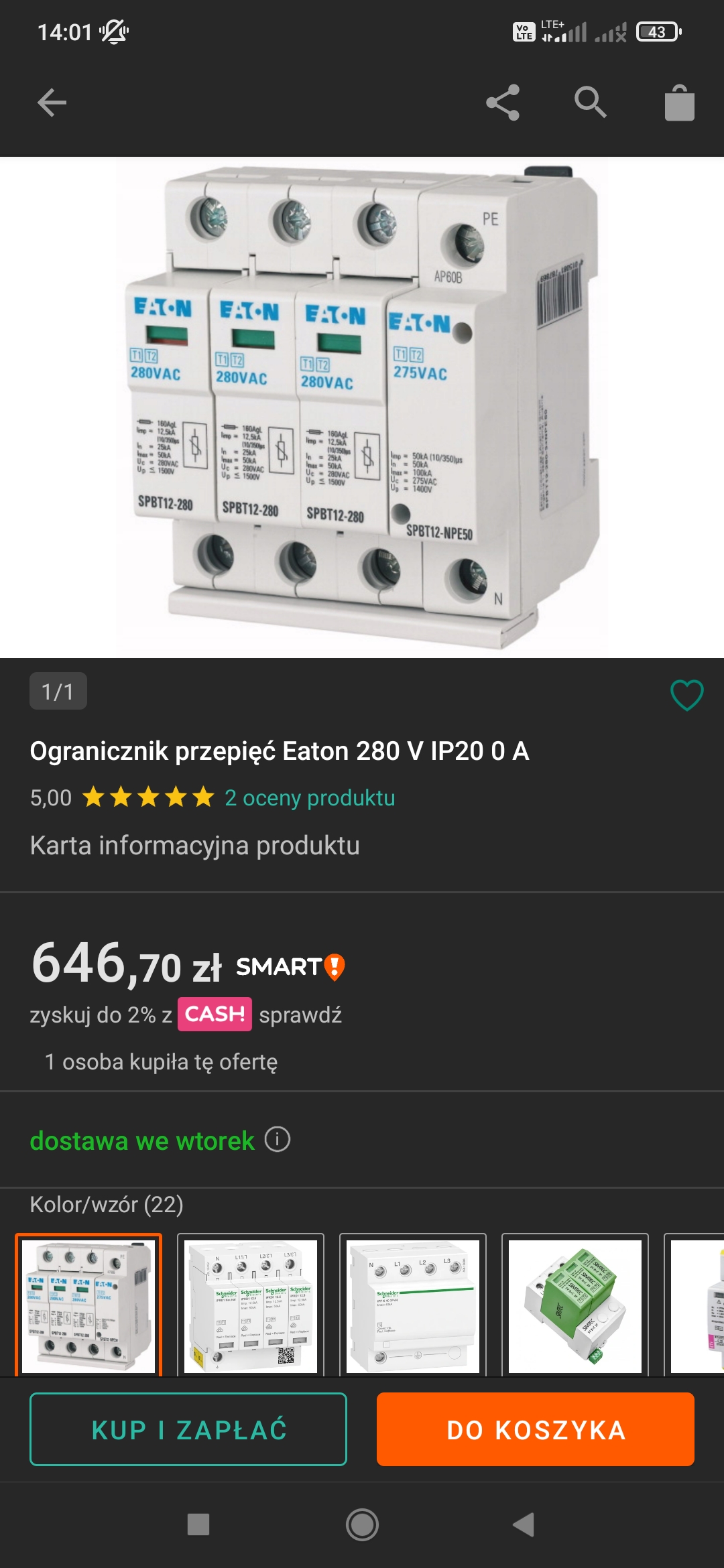Add product with "DO KOSZYKA" button

(536, 1429)
